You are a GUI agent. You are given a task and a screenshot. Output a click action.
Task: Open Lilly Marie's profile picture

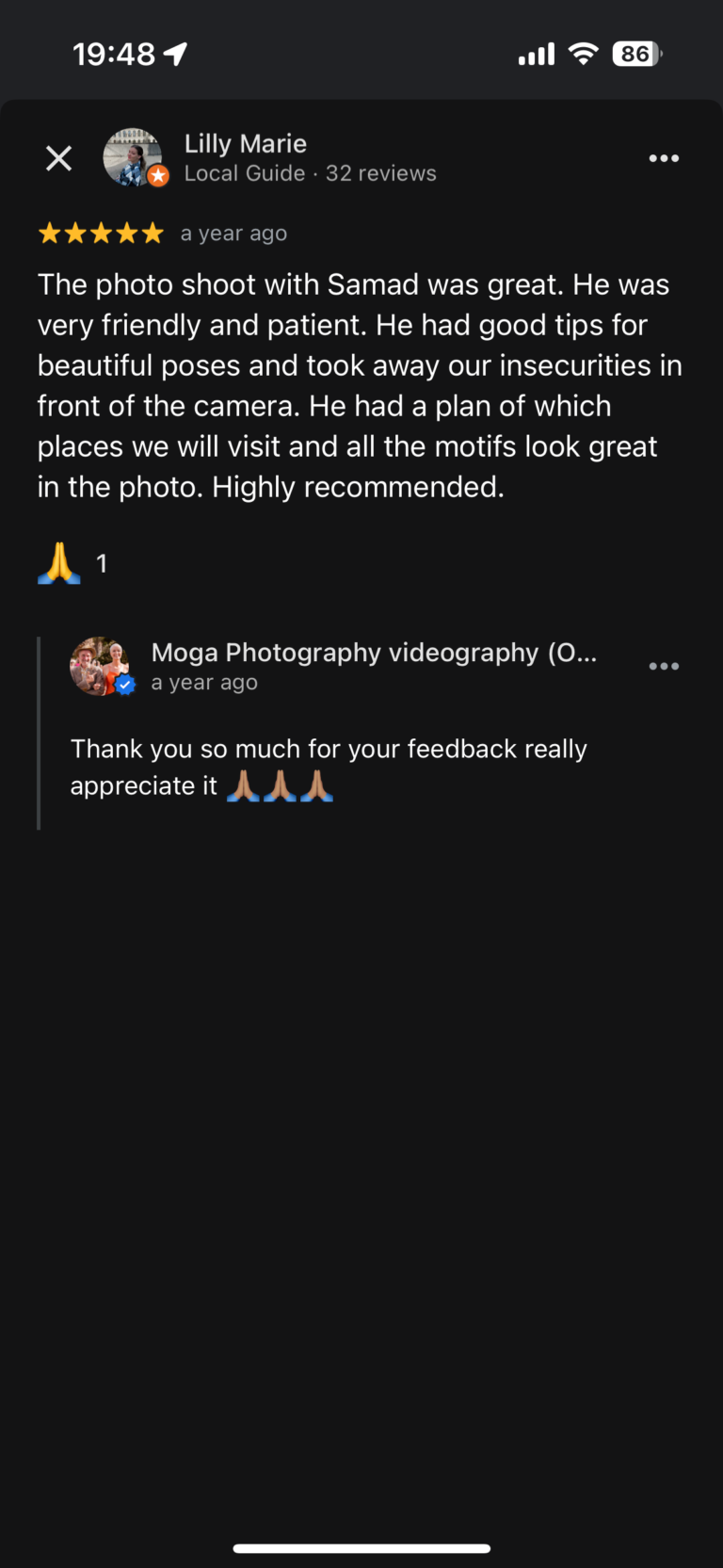click(133, 157)
